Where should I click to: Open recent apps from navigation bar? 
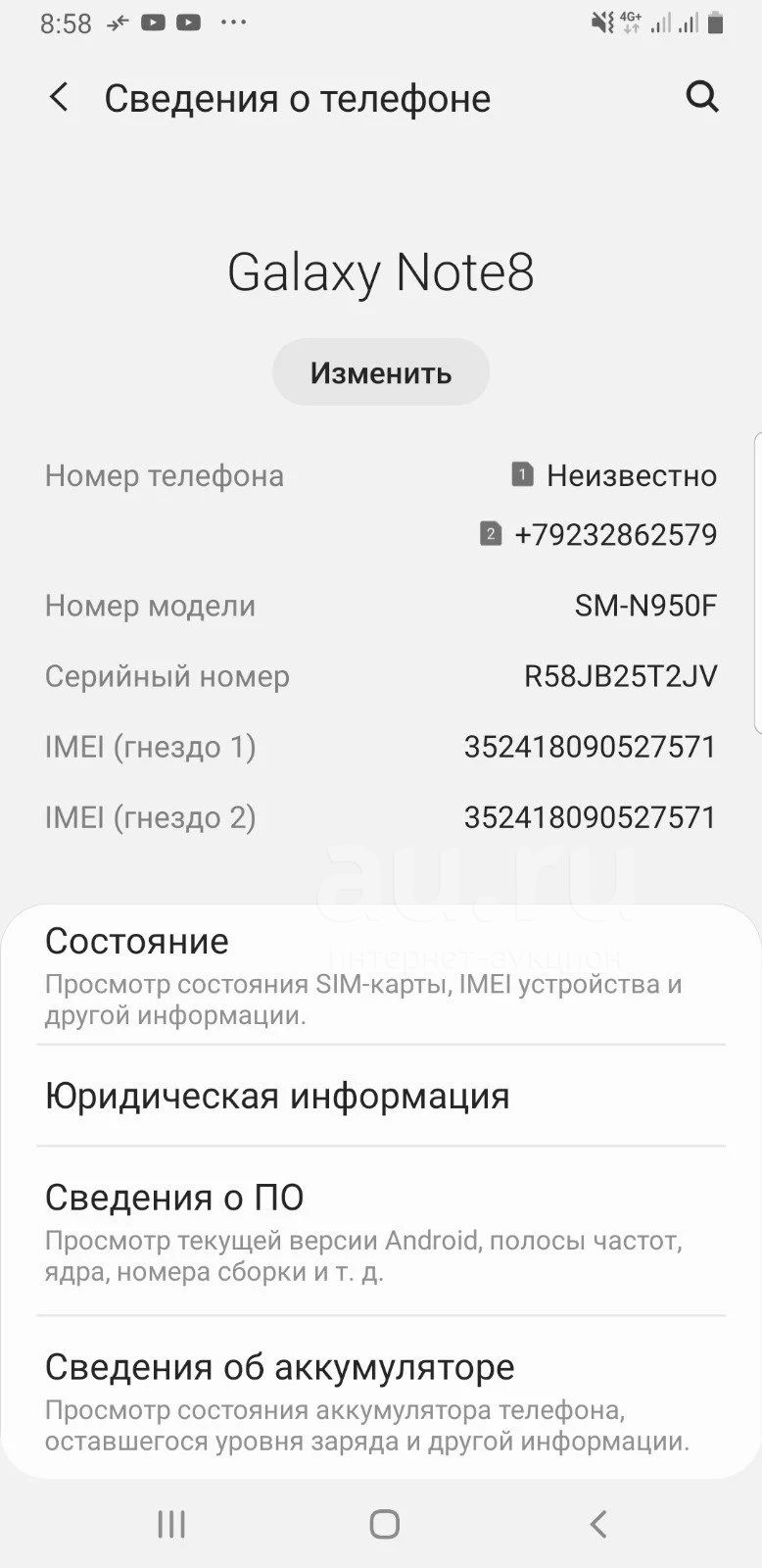click(171, 1524)
